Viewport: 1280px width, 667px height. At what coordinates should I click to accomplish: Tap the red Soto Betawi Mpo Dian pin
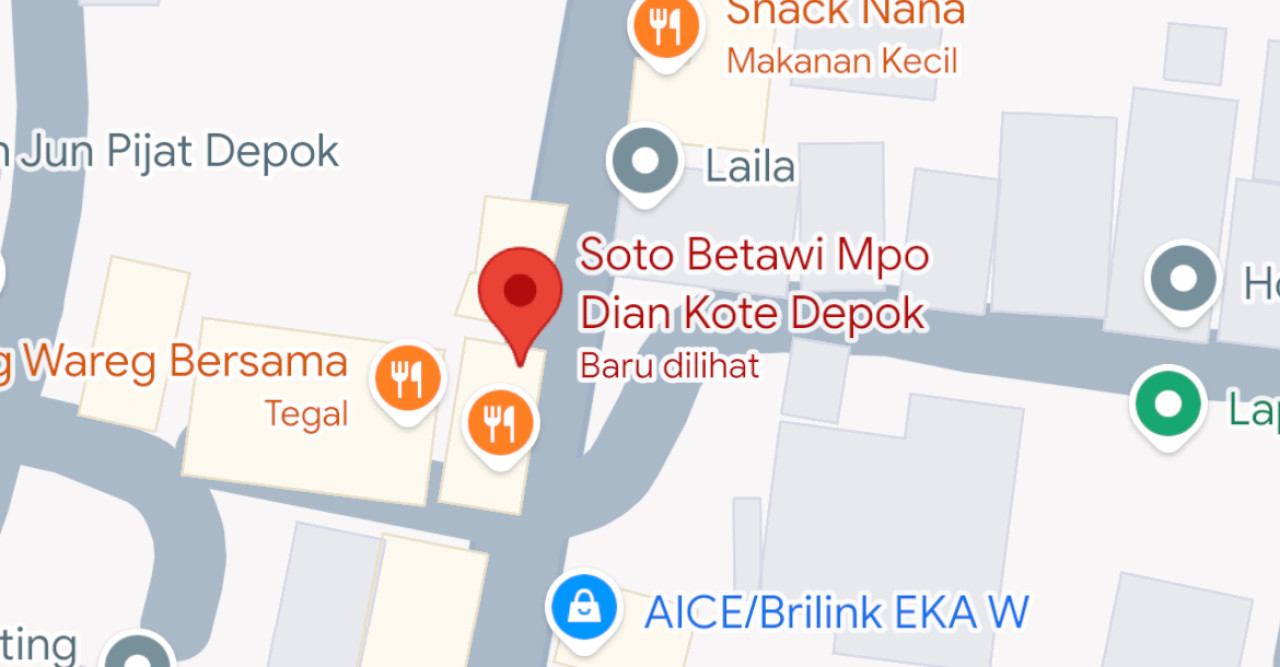(x=520, y=294)
